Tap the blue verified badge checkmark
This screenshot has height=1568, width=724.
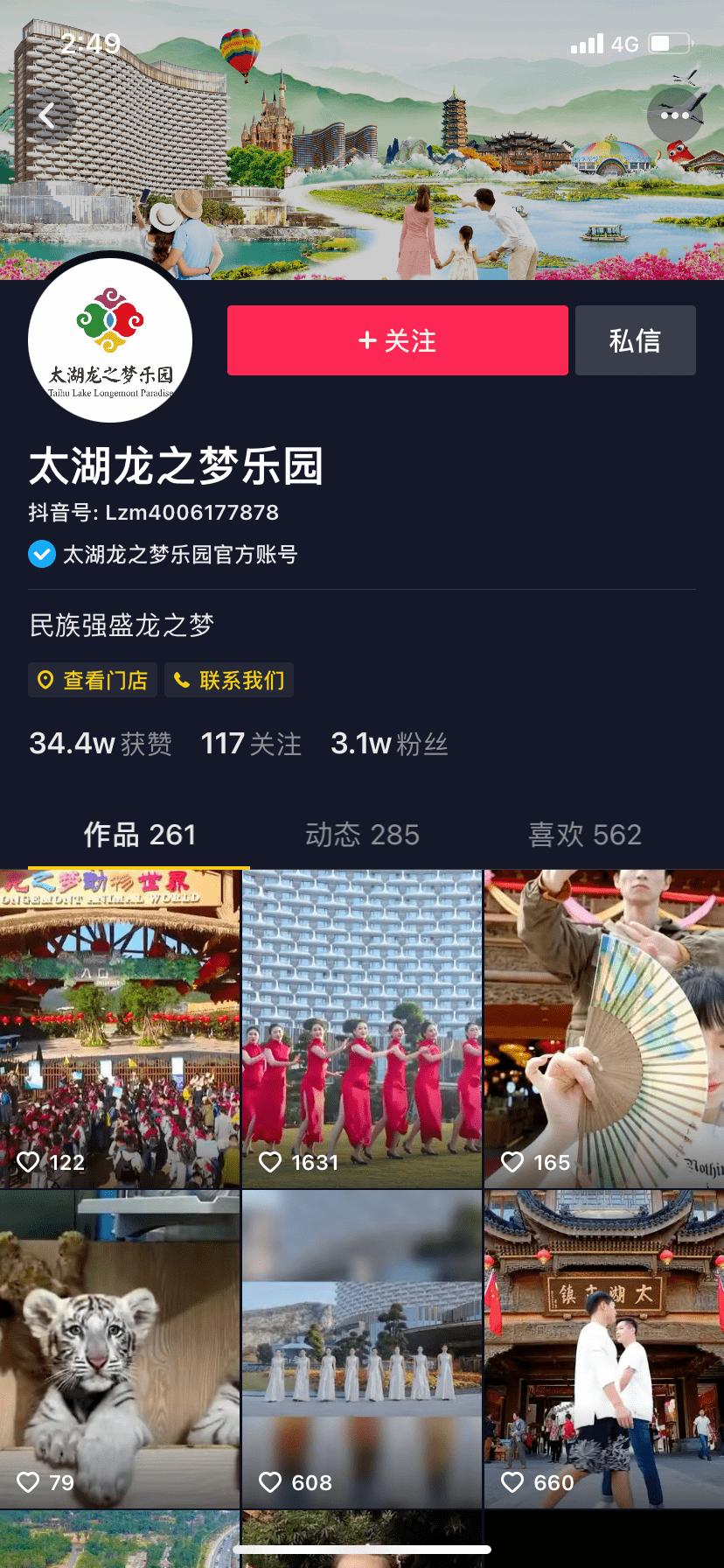(x=41, y=554)
